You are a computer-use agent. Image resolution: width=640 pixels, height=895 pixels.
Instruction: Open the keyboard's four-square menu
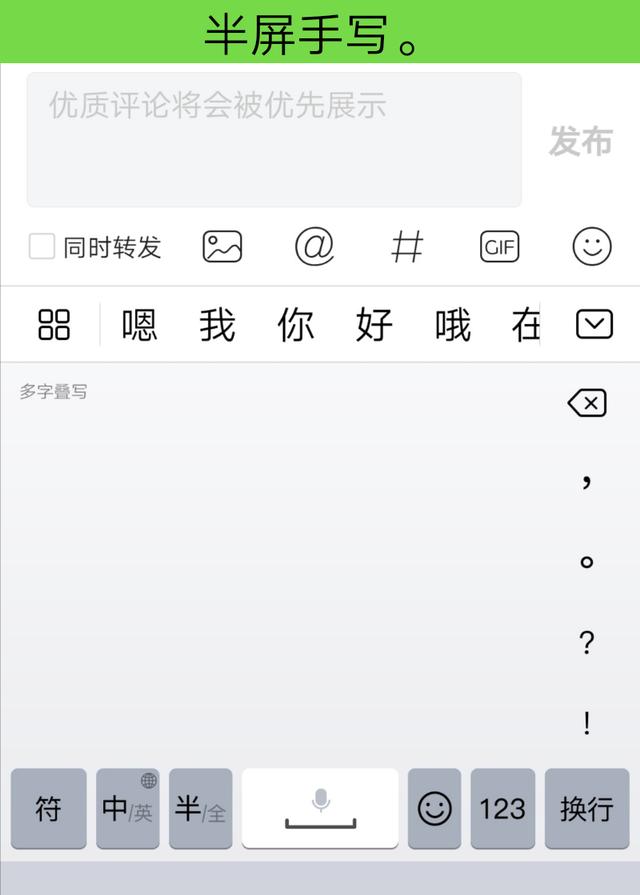click(54, 325)
